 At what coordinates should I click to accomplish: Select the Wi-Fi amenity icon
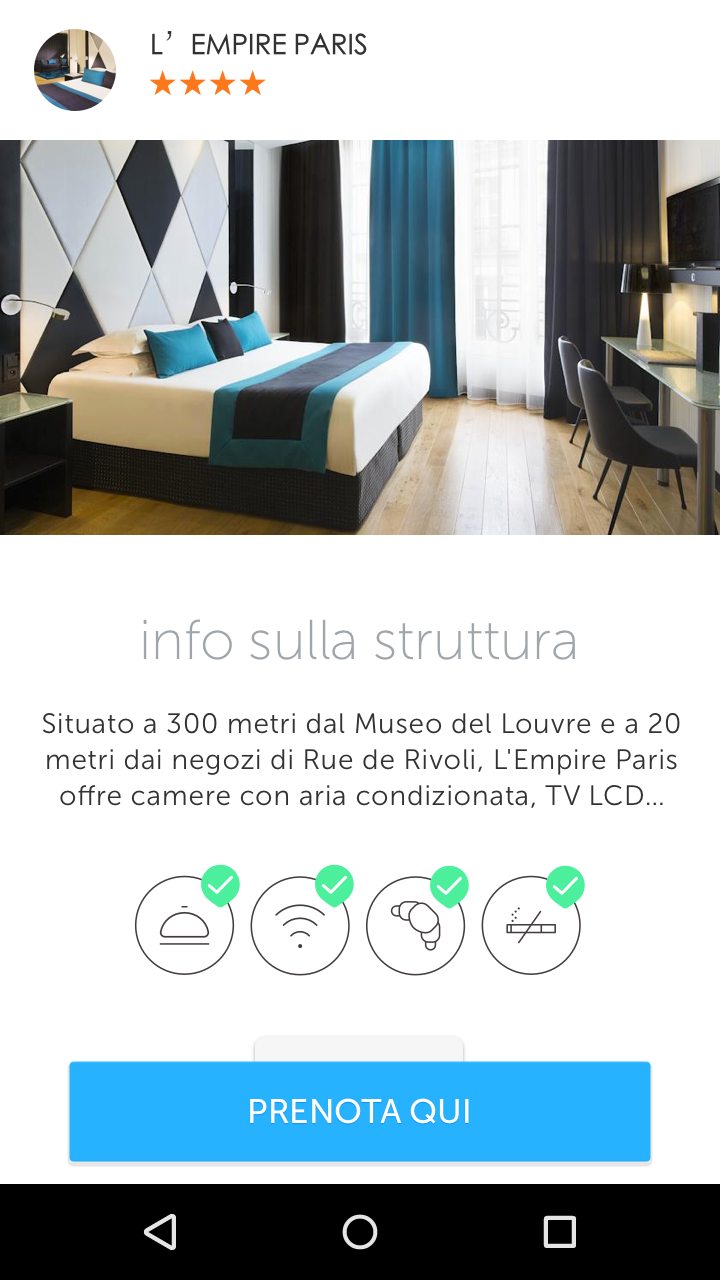300,925
